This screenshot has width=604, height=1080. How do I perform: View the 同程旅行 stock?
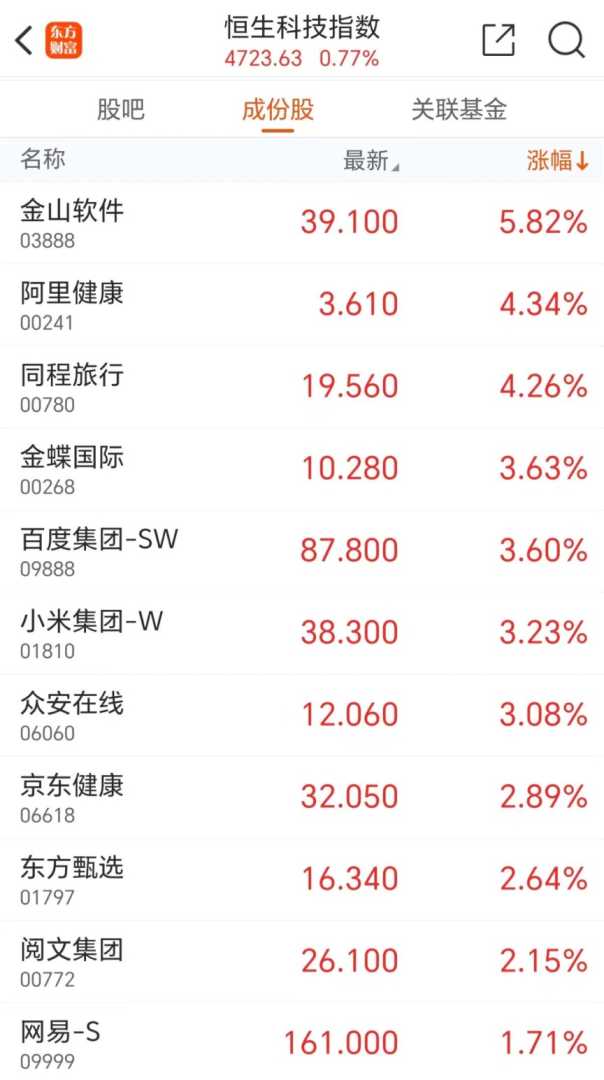click(x=302, y=386)
